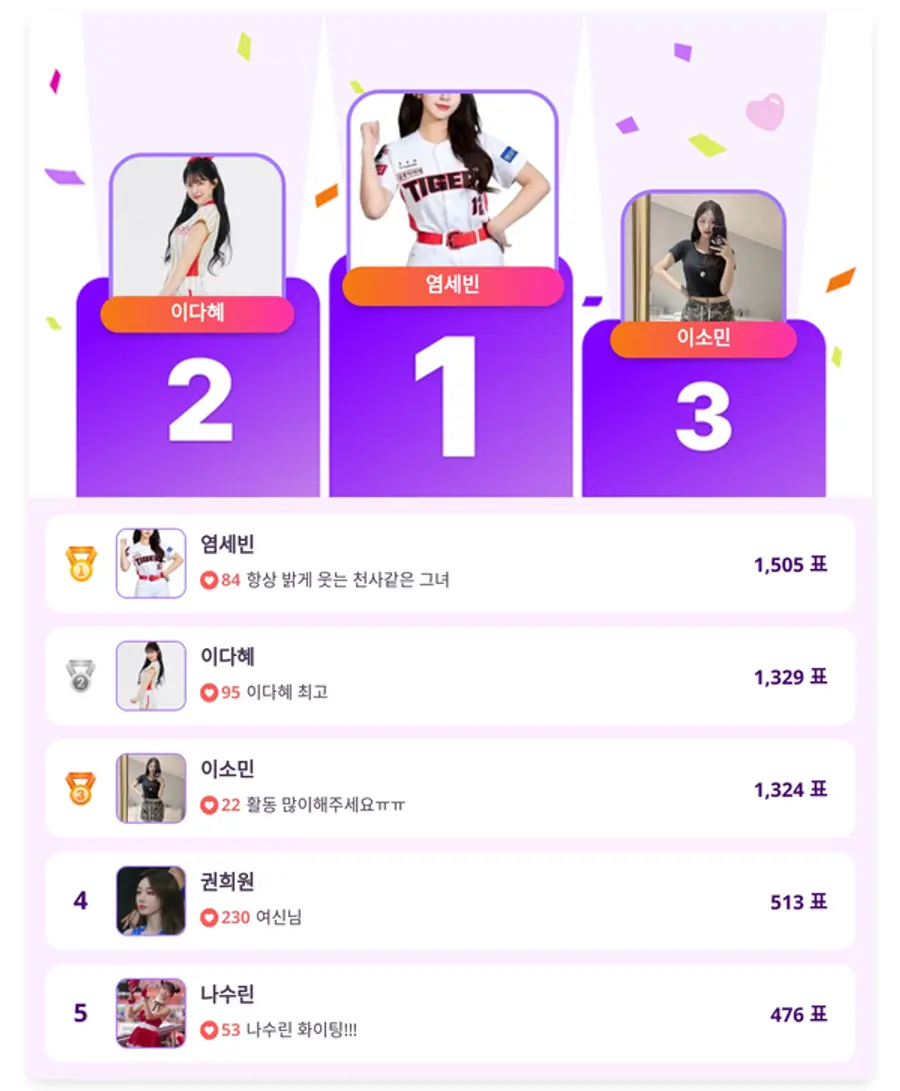Click 나수린's thumbnail in the ranking list
This screenshot has height=1091, width=900.
[x=150, y=1011]
